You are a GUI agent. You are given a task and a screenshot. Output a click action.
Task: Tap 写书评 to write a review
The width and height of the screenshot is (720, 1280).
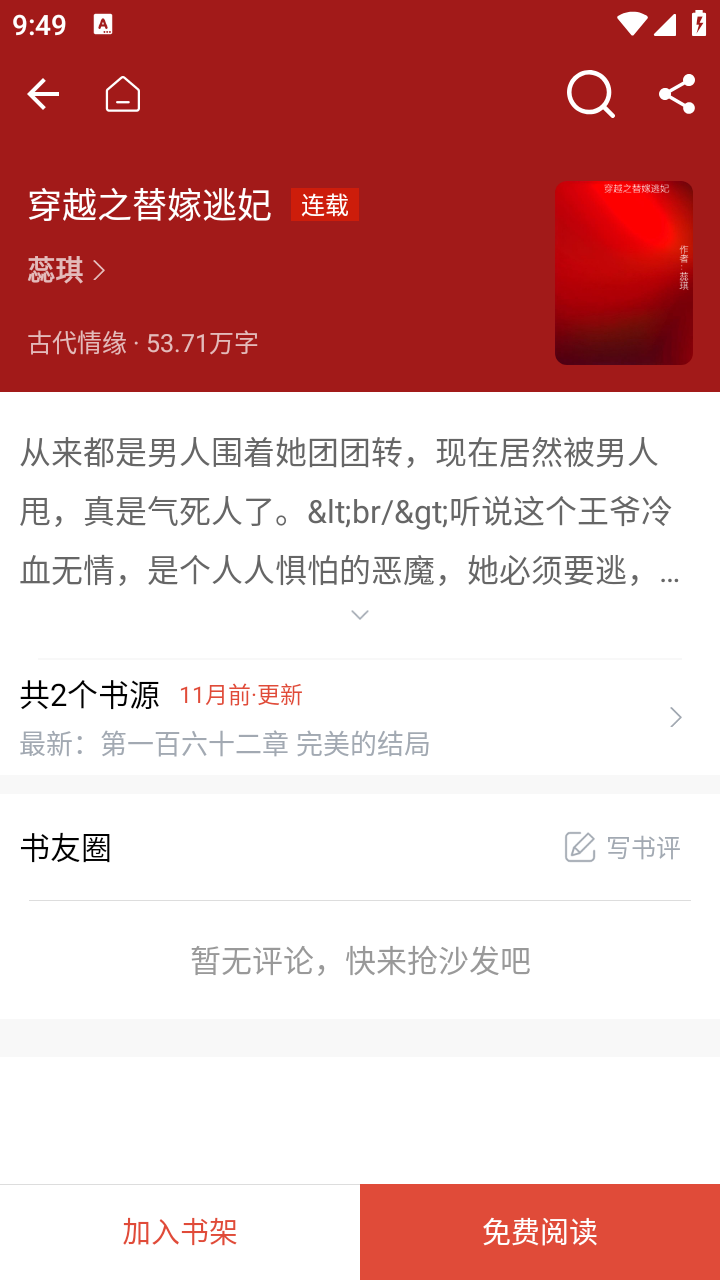[x=643, y=847]
